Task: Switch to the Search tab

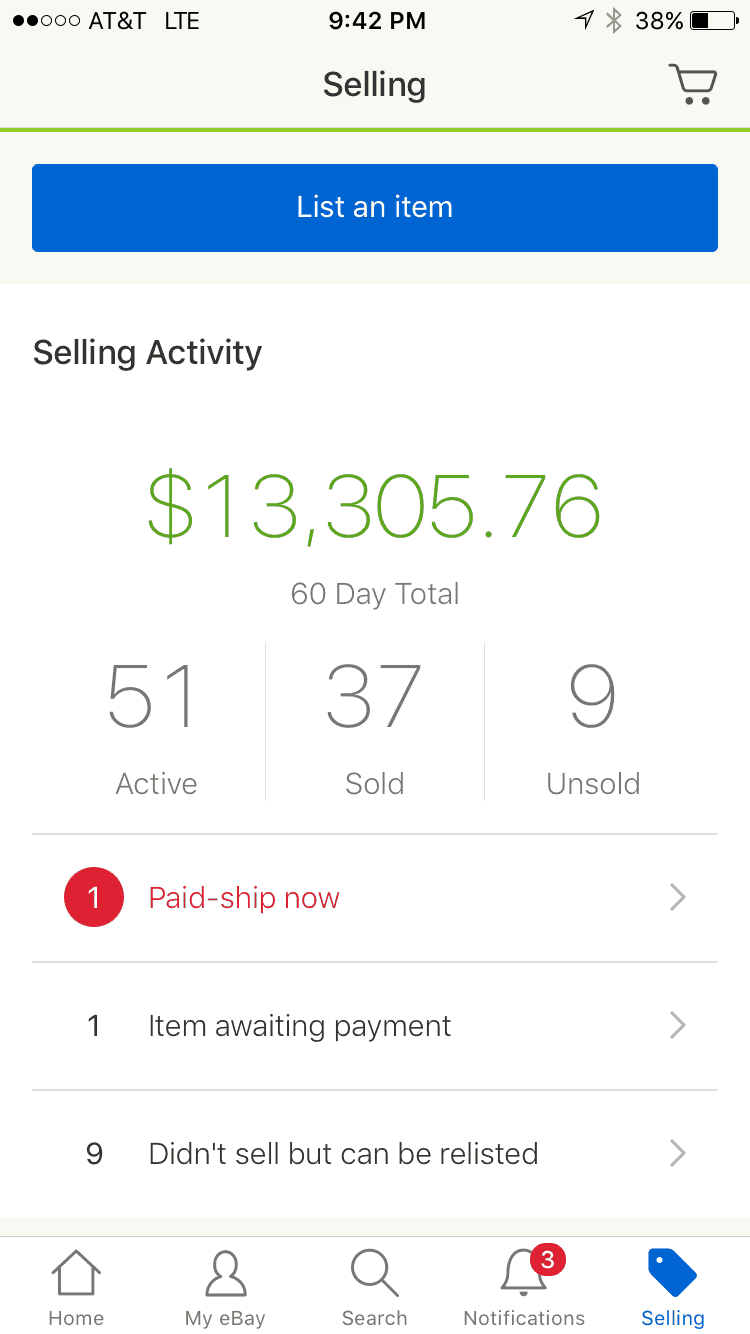Action: pos(375,1287)
